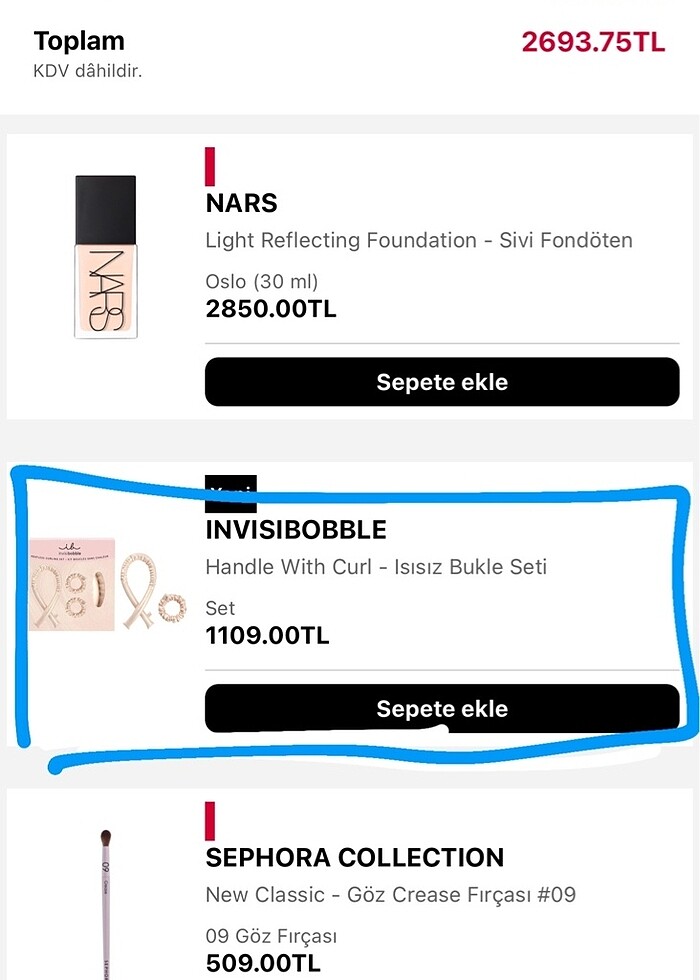Open the Sephora Collection Crease brush product
Screen dimensions: 700x980
click(390, 894)
